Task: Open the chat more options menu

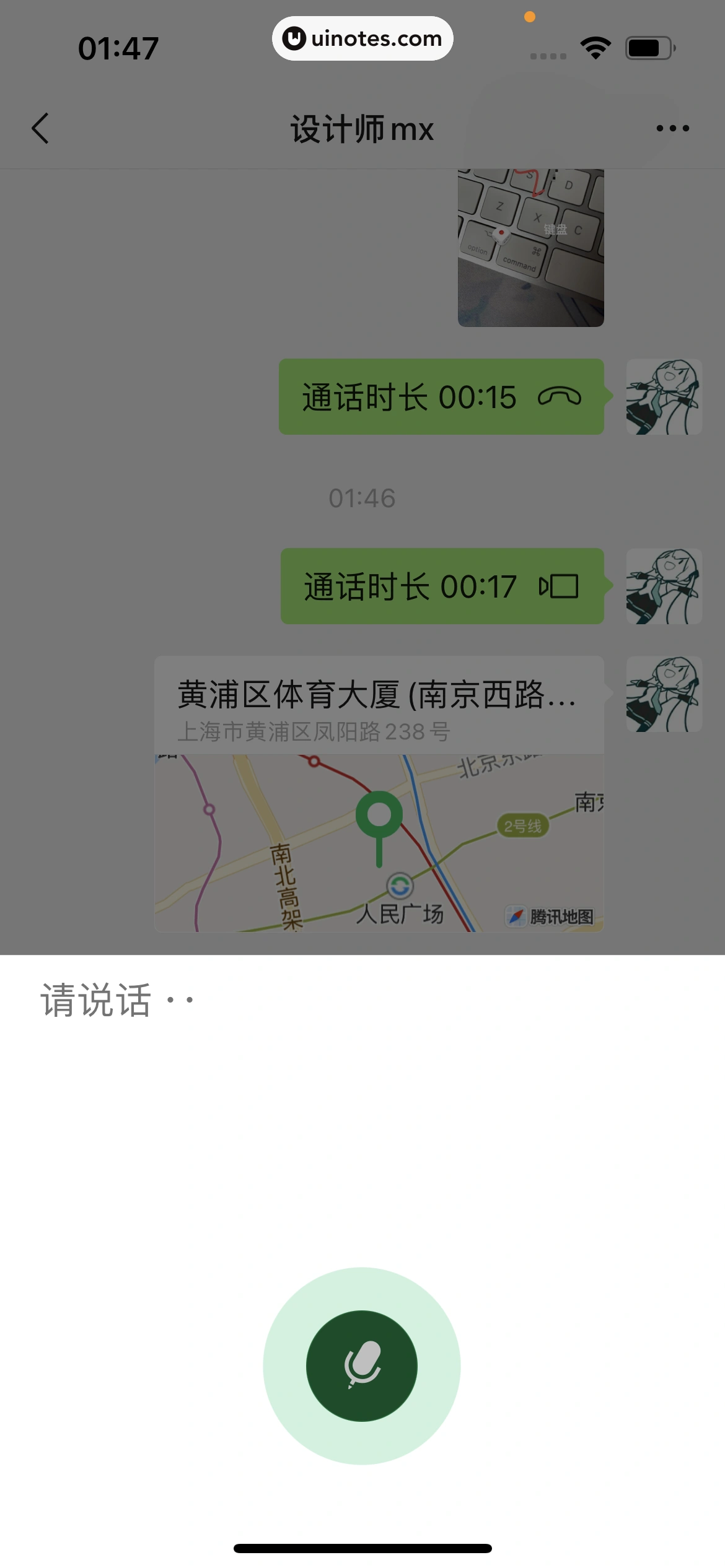Action: [673, 128]
